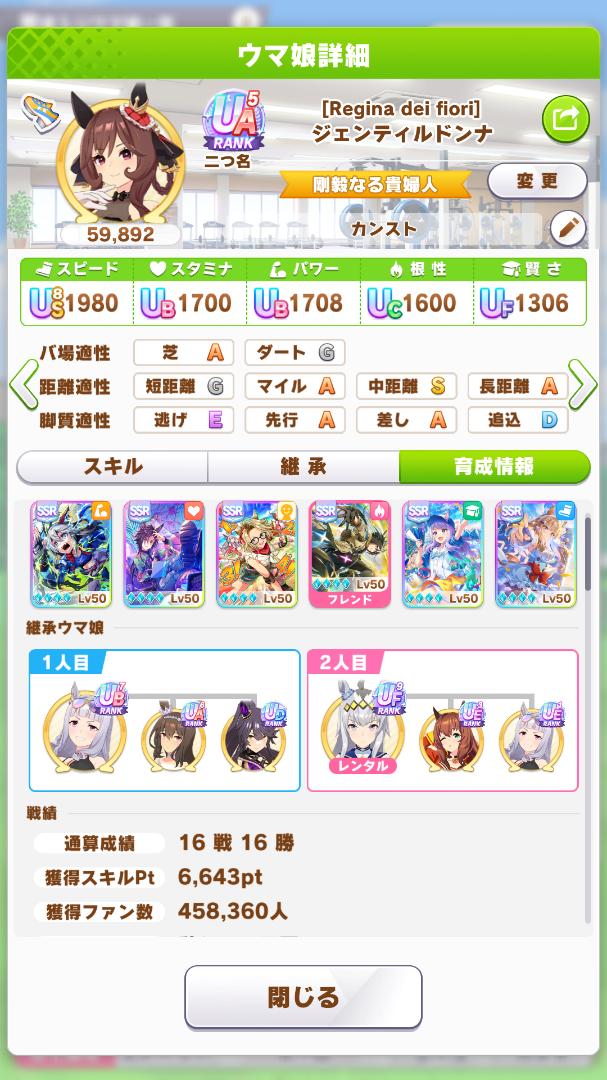Image resolution: width=607 pixels, height=1080 pixels.
Task: Go to the next character with the right arrow
Action: 583,385
